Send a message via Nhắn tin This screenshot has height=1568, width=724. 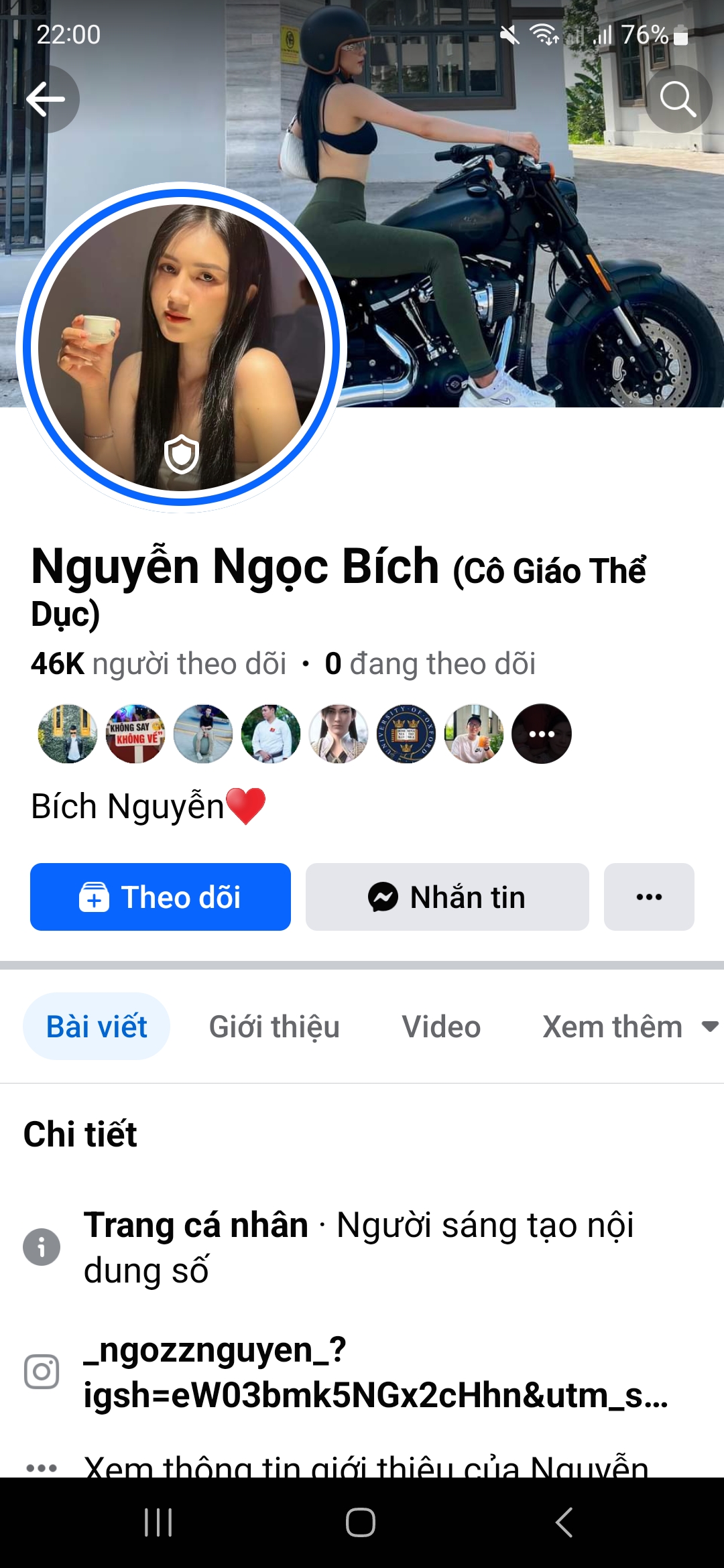tap(447, 897)
